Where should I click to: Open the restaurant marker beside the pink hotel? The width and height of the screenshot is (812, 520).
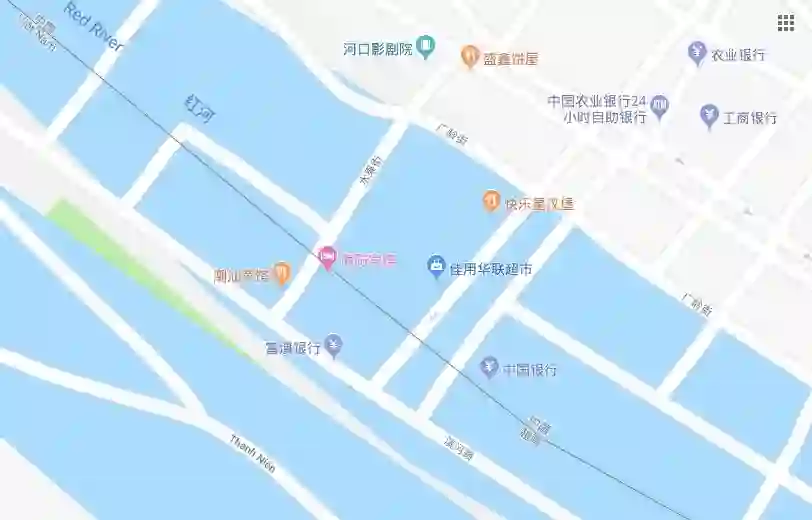pyautogui.click(x=282, y=271)
